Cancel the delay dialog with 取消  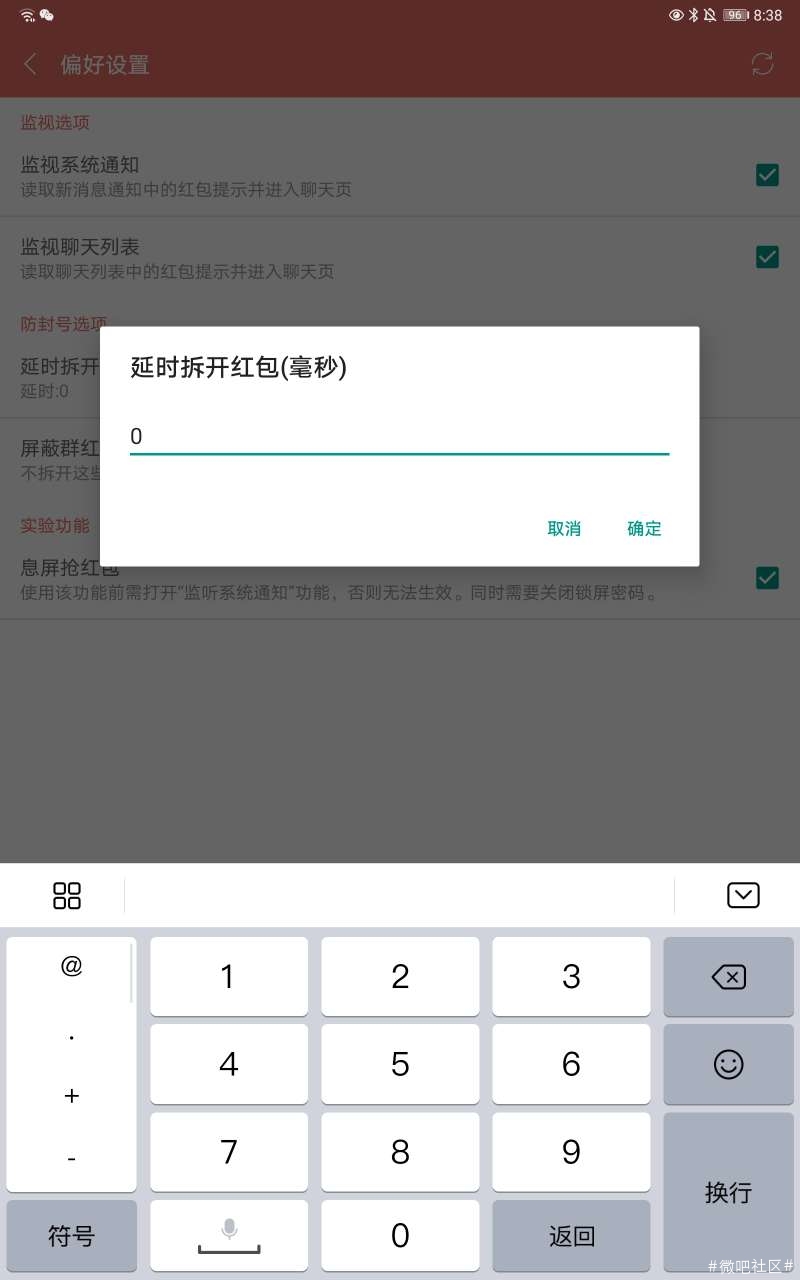564,528
